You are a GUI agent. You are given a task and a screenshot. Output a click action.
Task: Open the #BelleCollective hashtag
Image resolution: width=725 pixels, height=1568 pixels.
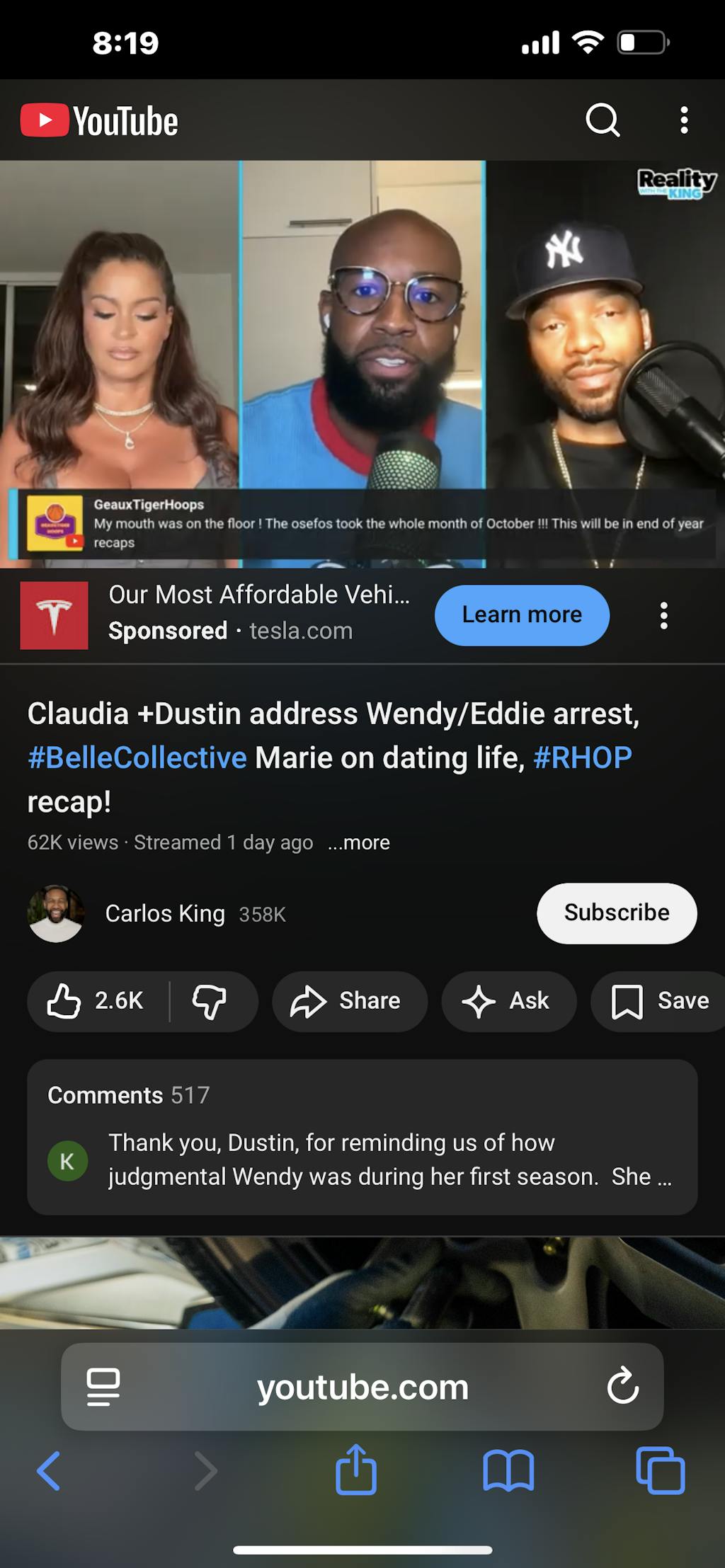(x=137, y=757)
